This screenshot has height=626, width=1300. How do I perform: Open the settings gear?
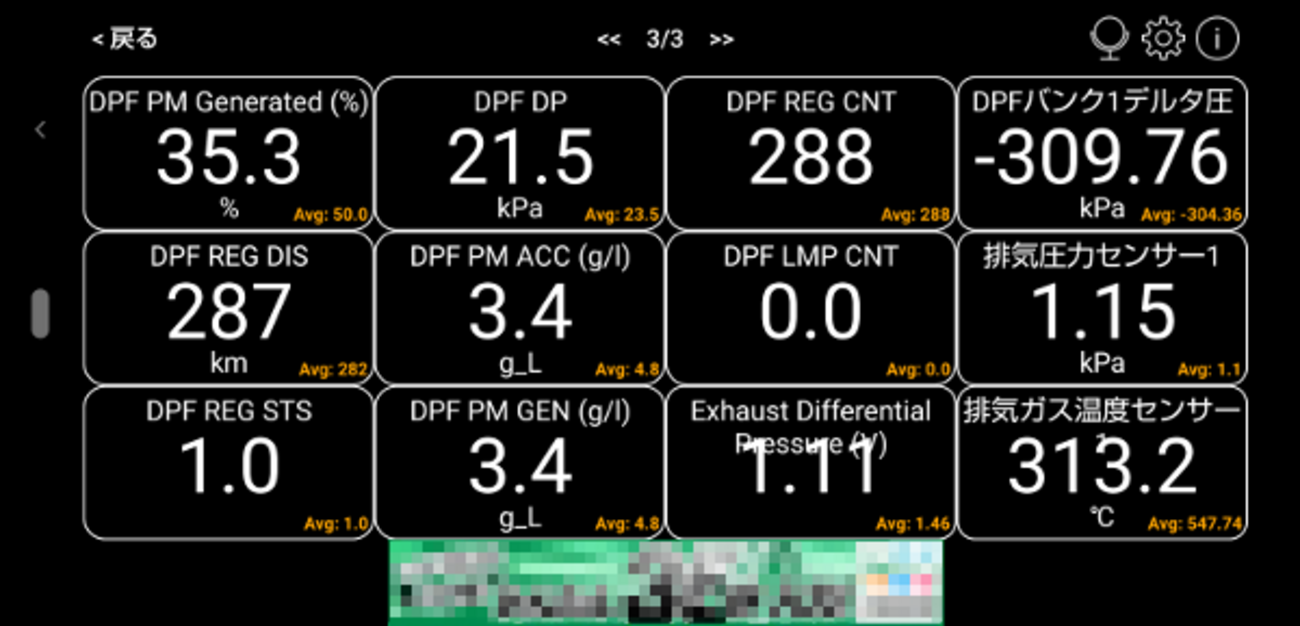pos(1162,39)
